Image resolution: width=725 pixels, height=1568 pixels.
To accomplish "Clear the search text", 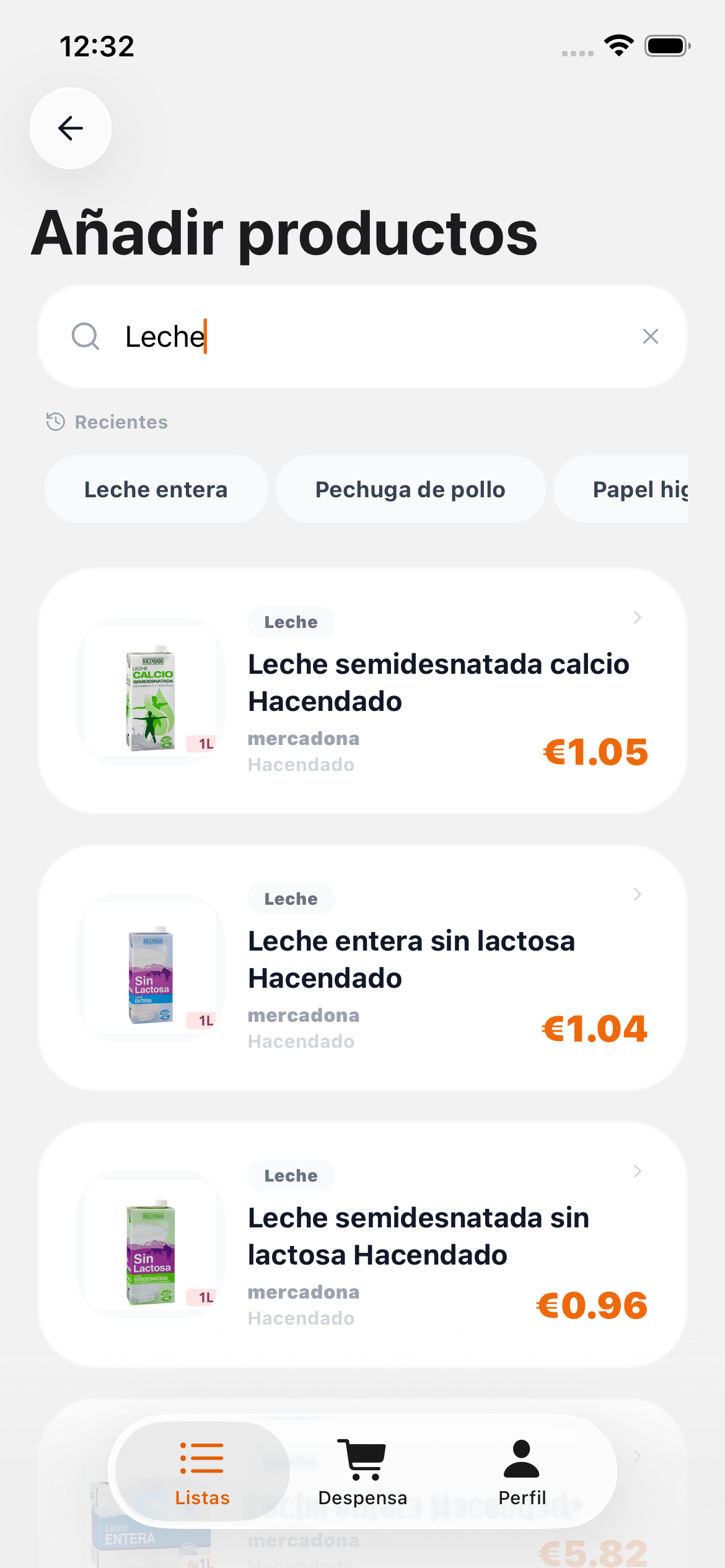I will click(x=650, y=336).
